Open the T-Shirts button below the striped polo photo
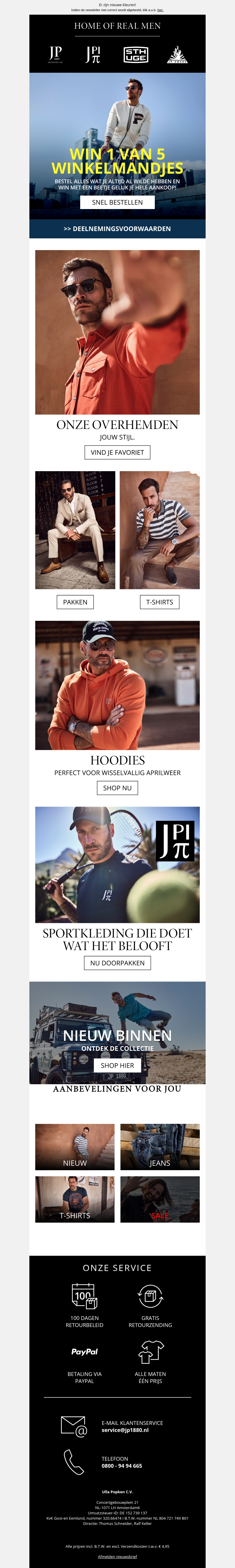The width and height of the screenshot is (235, 1568). (x=159, y=602)
